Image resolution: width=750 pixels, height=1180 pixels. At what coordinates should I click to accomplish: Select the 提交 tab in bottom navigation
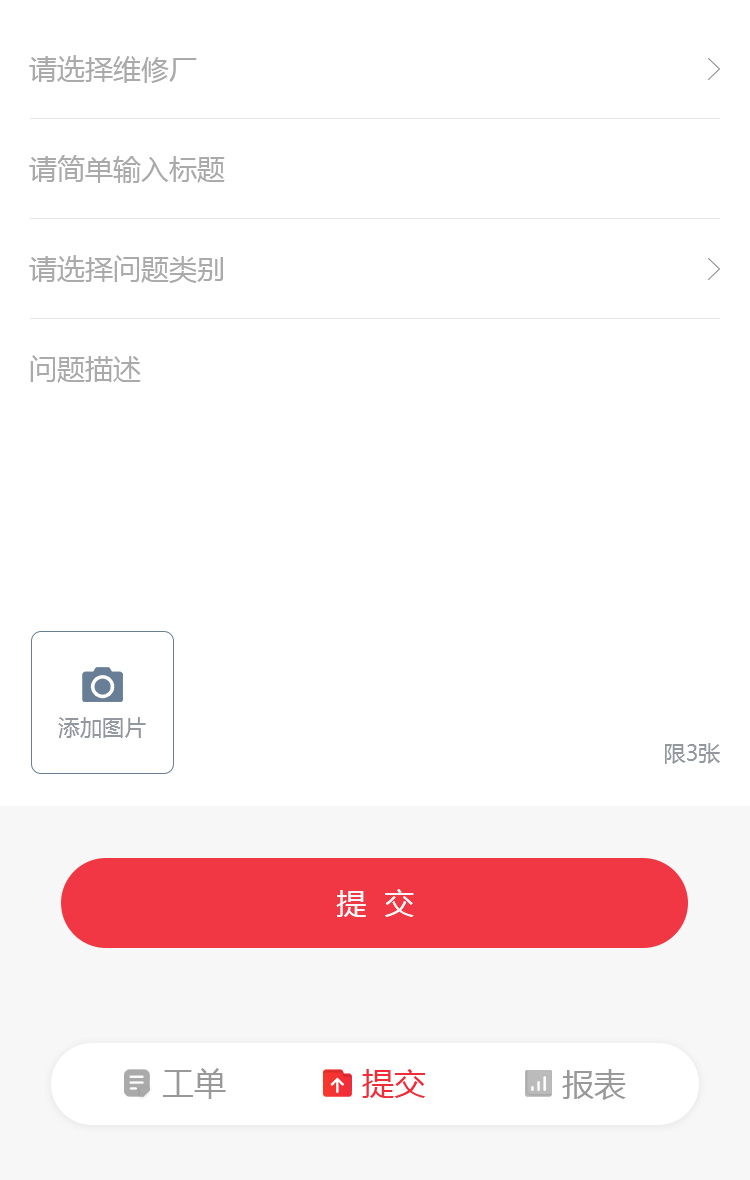(x=375, y=1084)
